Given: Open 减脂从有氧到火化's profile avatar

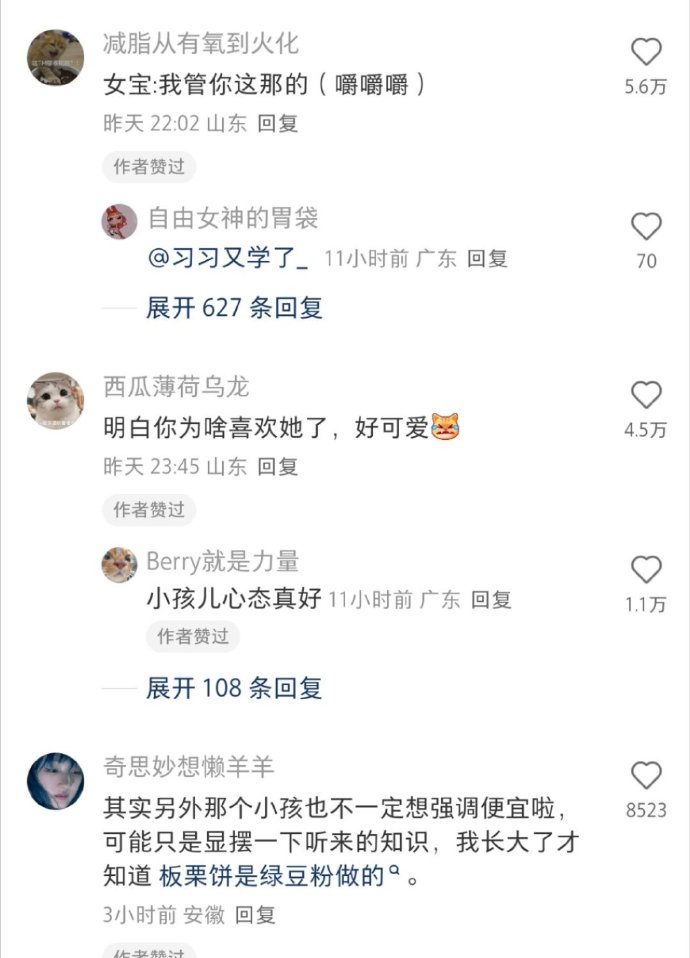Looking at the screenshot, I should point(55,57).
